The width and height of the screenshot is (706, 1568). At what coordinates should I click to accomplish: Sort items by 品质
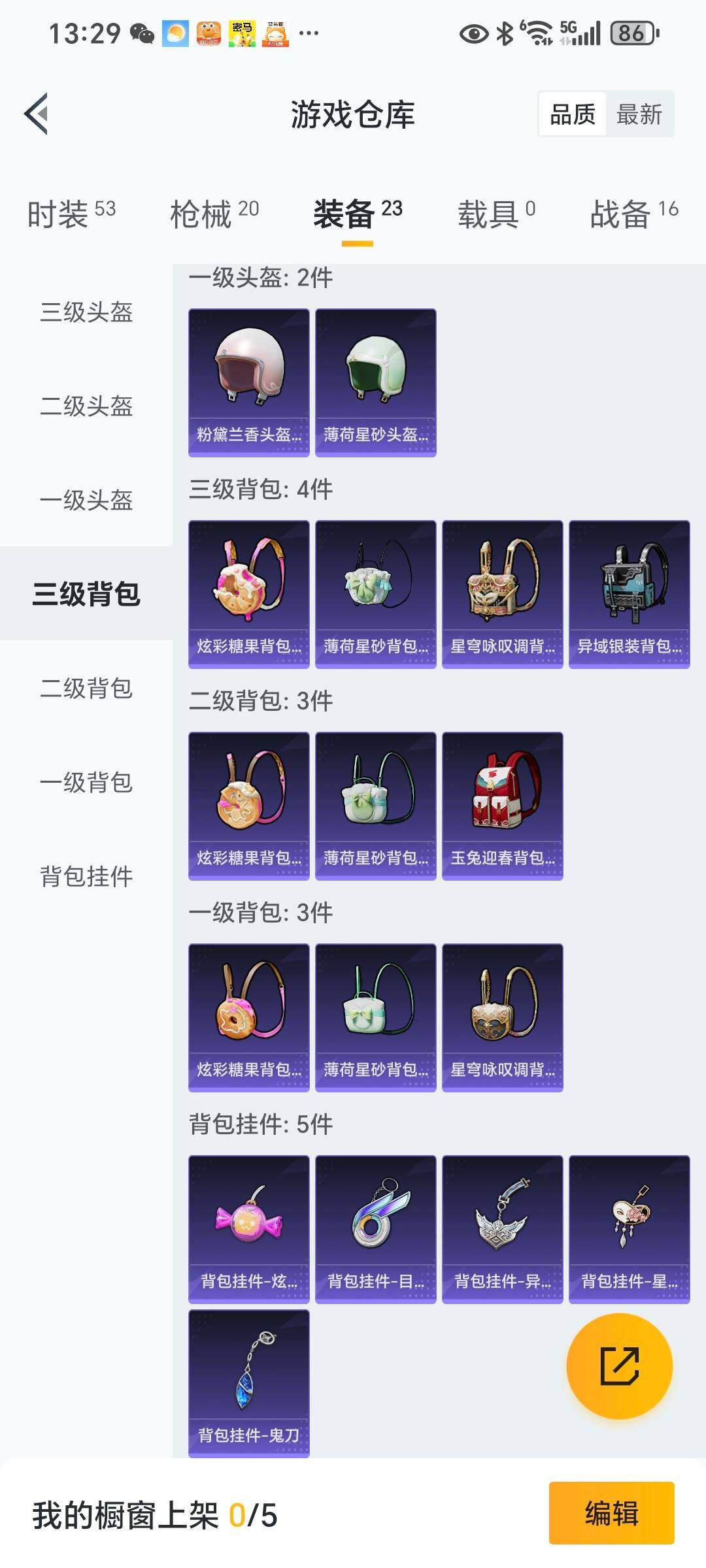573,114
